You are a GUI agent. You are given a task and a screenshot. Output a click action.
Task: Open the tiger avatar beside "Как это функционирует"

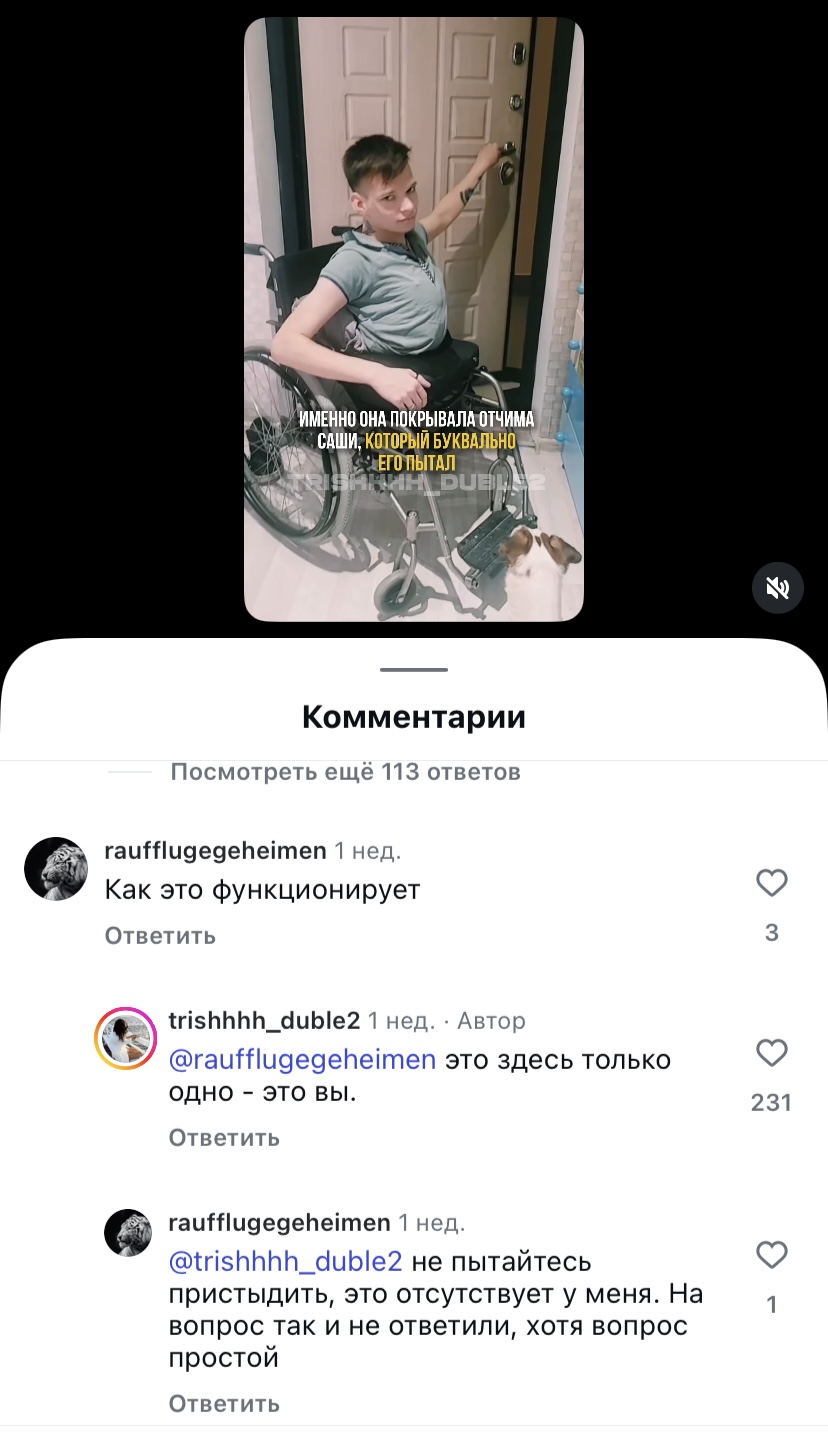coord(56,869)
